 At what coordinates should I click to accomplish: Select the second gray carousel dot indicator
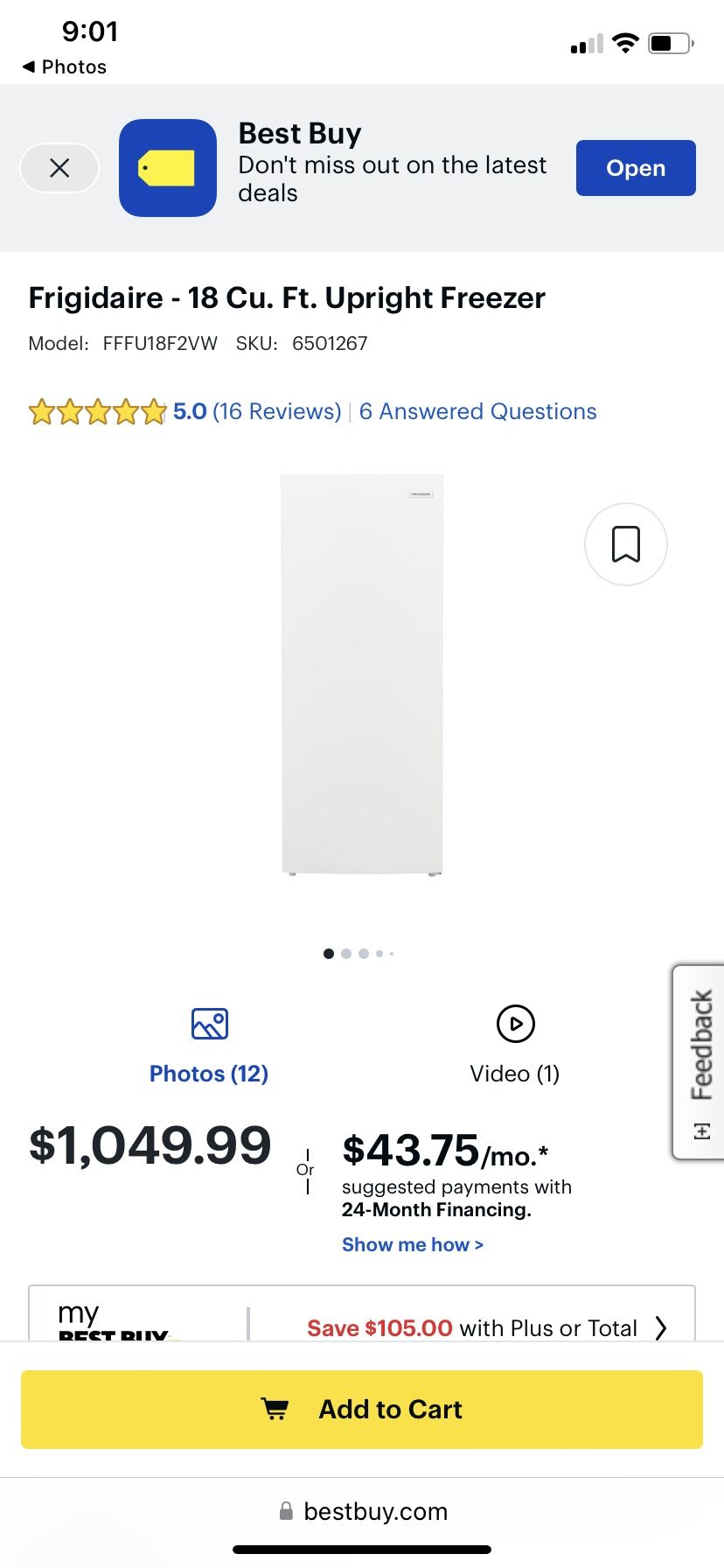coord(346,954)
